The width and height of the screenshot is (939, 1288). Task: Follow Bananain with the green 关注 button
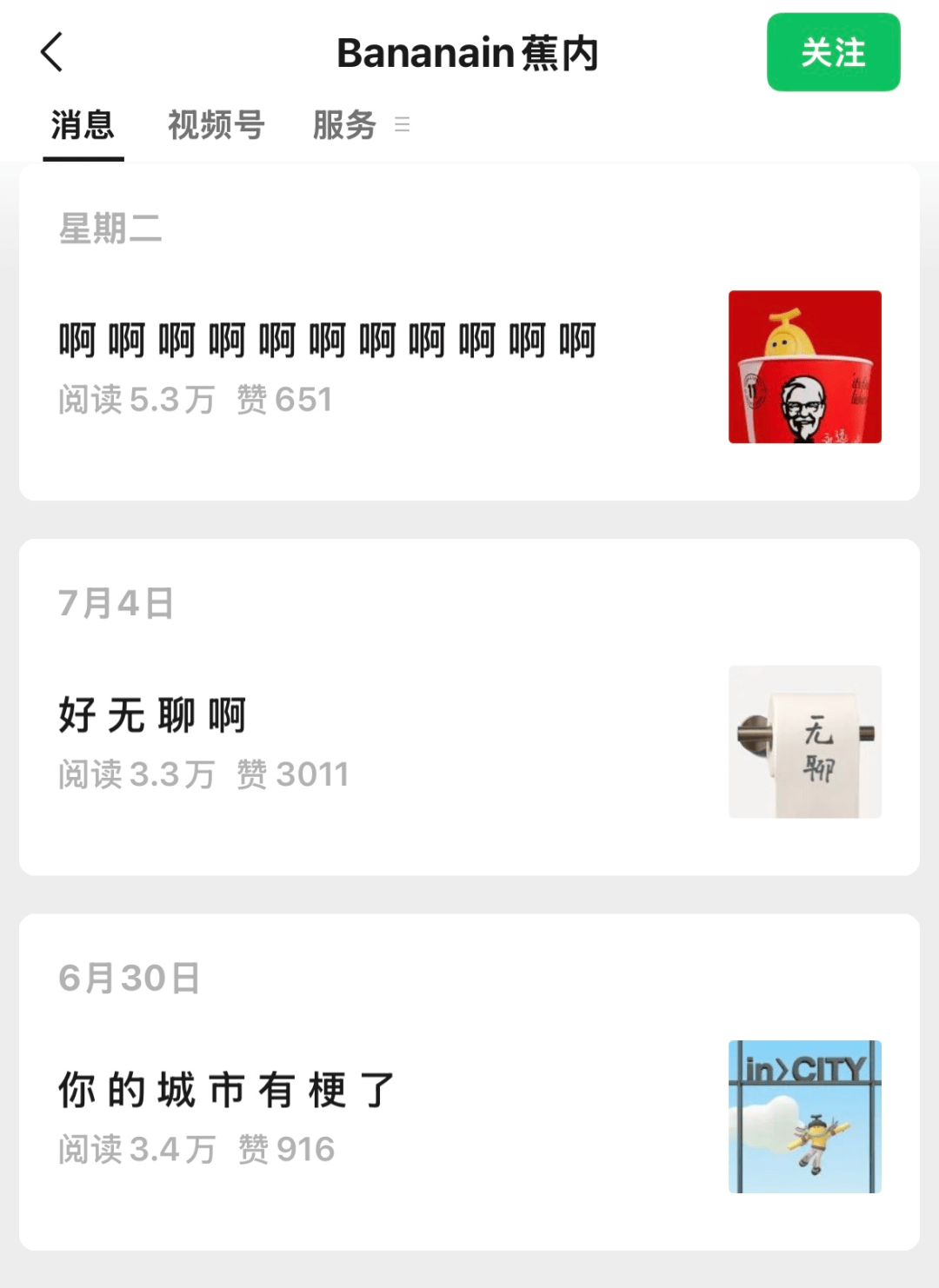833,52
